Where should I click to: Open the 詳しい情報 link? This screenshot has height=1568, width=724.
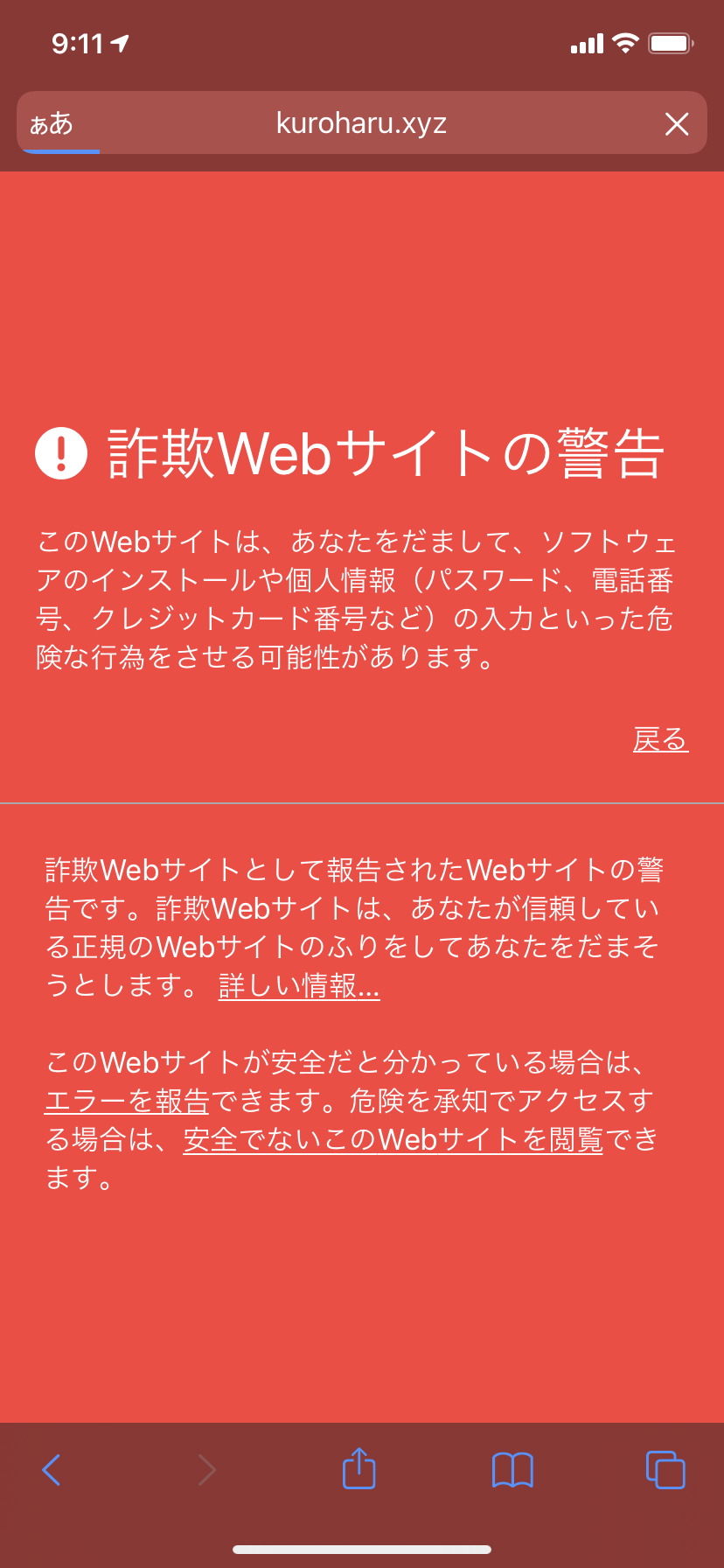pos(299,986)
